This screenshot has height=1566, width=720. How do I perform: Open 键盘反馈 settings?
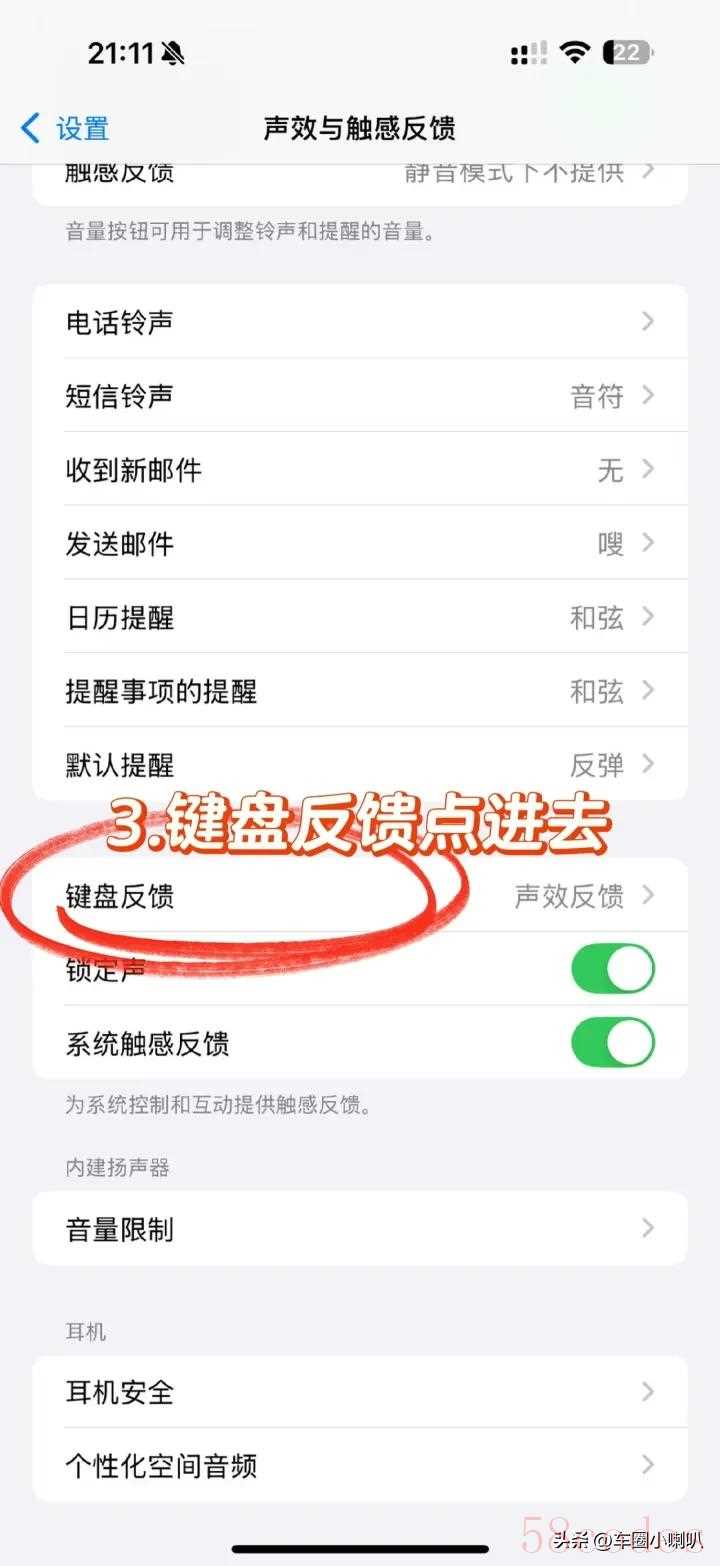[360, 895]
